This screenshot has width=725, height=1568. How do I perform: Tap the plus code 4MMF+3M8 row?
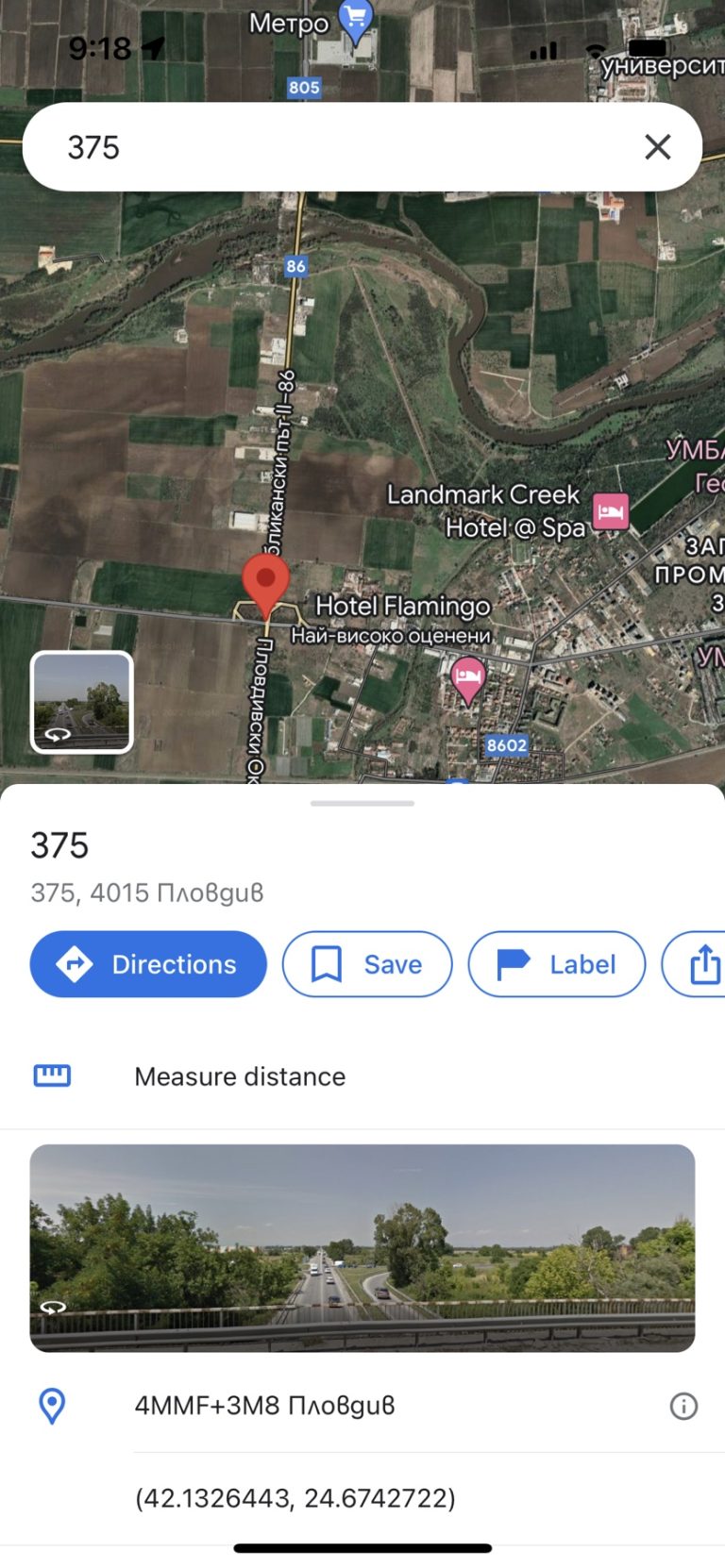(x=362, y=1406)
